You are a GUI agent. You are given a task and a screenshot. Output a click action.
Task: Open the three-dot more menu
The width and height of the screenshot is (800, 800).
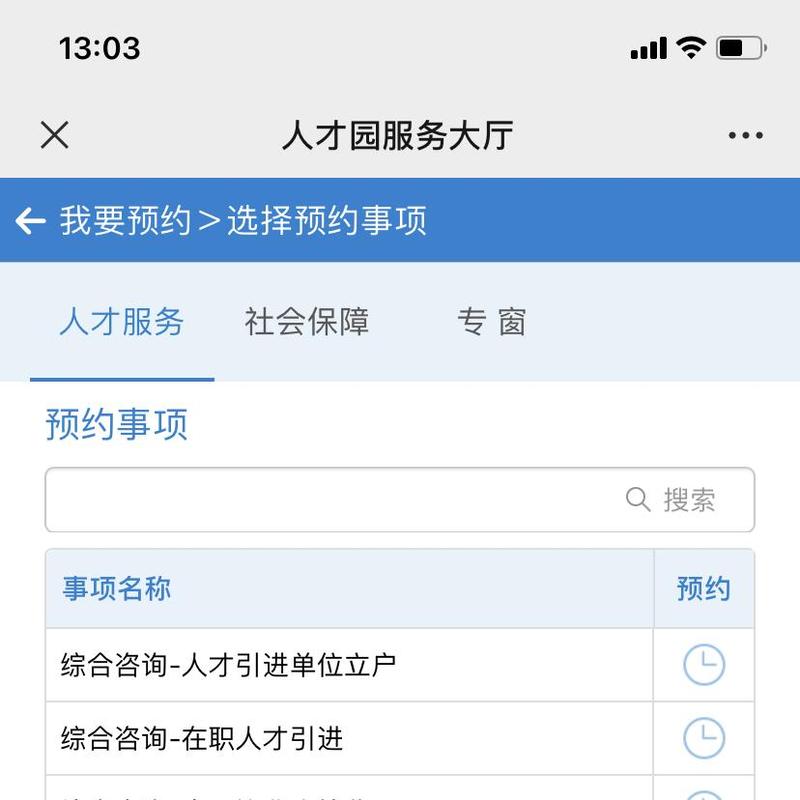(x=746, y=136)
